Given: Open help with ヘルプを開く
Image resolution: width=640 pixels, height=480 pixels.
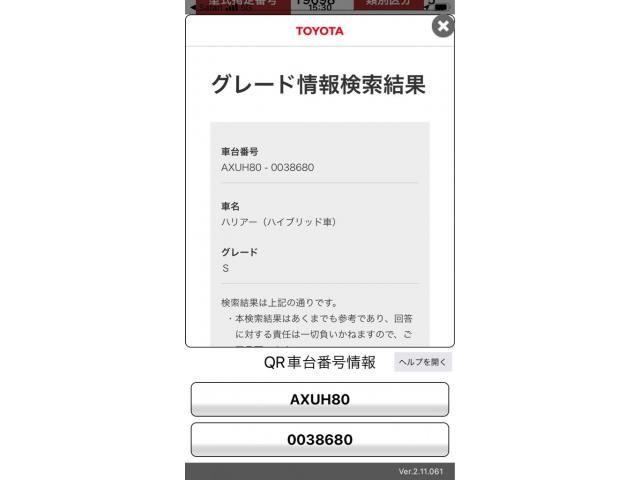Looking at the screenshot, I should [423, 362].
